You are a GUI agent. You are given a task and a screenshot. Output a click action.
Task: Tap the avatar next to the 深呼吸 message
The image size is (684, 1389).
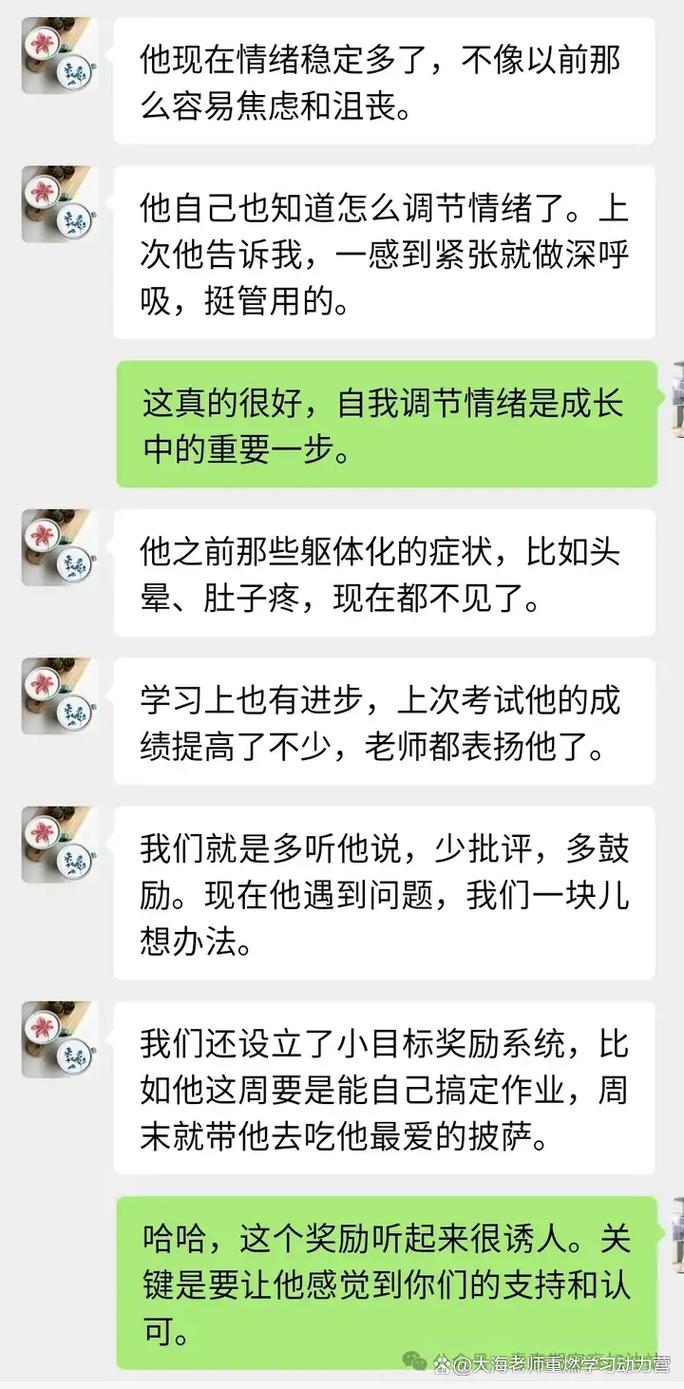pyautogui.click(x=59, y=204)
